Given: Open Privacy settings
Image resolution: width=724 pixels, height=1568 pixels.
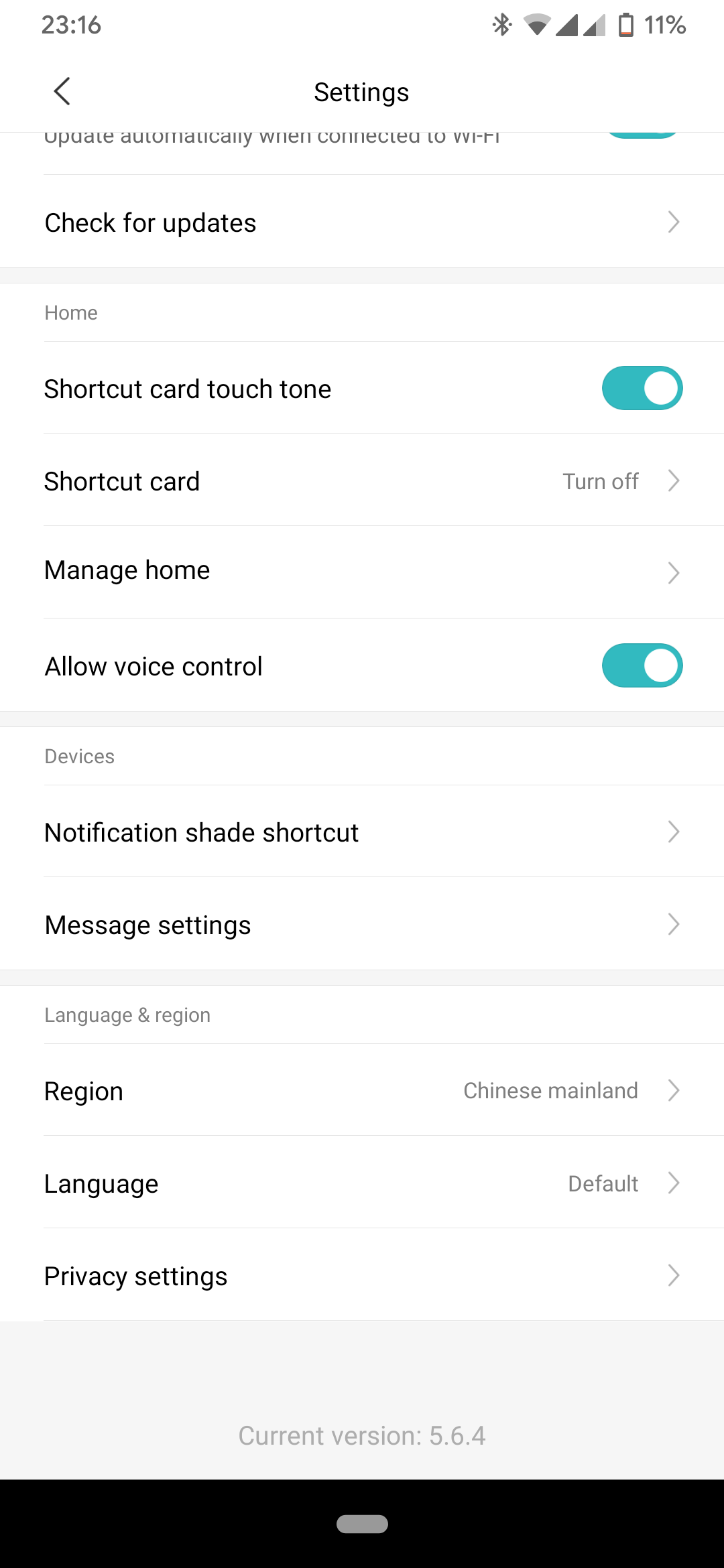Looking at the screenshot, I should (362, 1276).
